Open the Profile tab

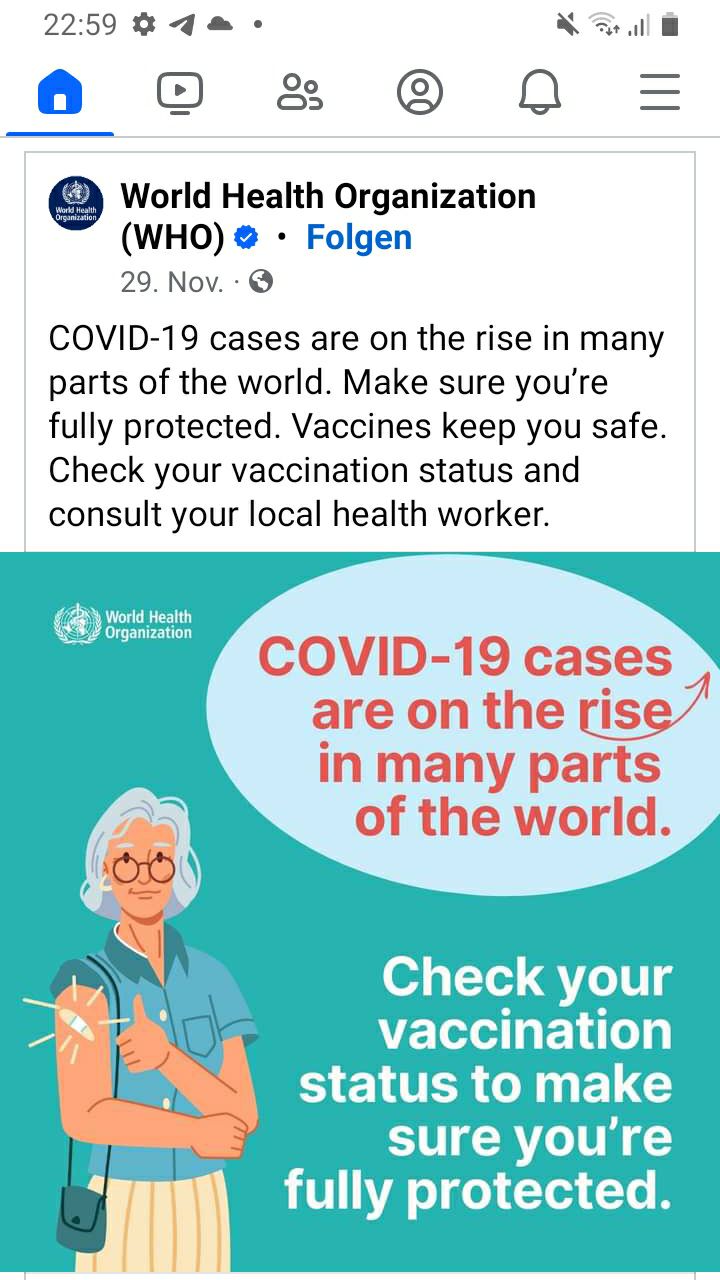point(420,94)
